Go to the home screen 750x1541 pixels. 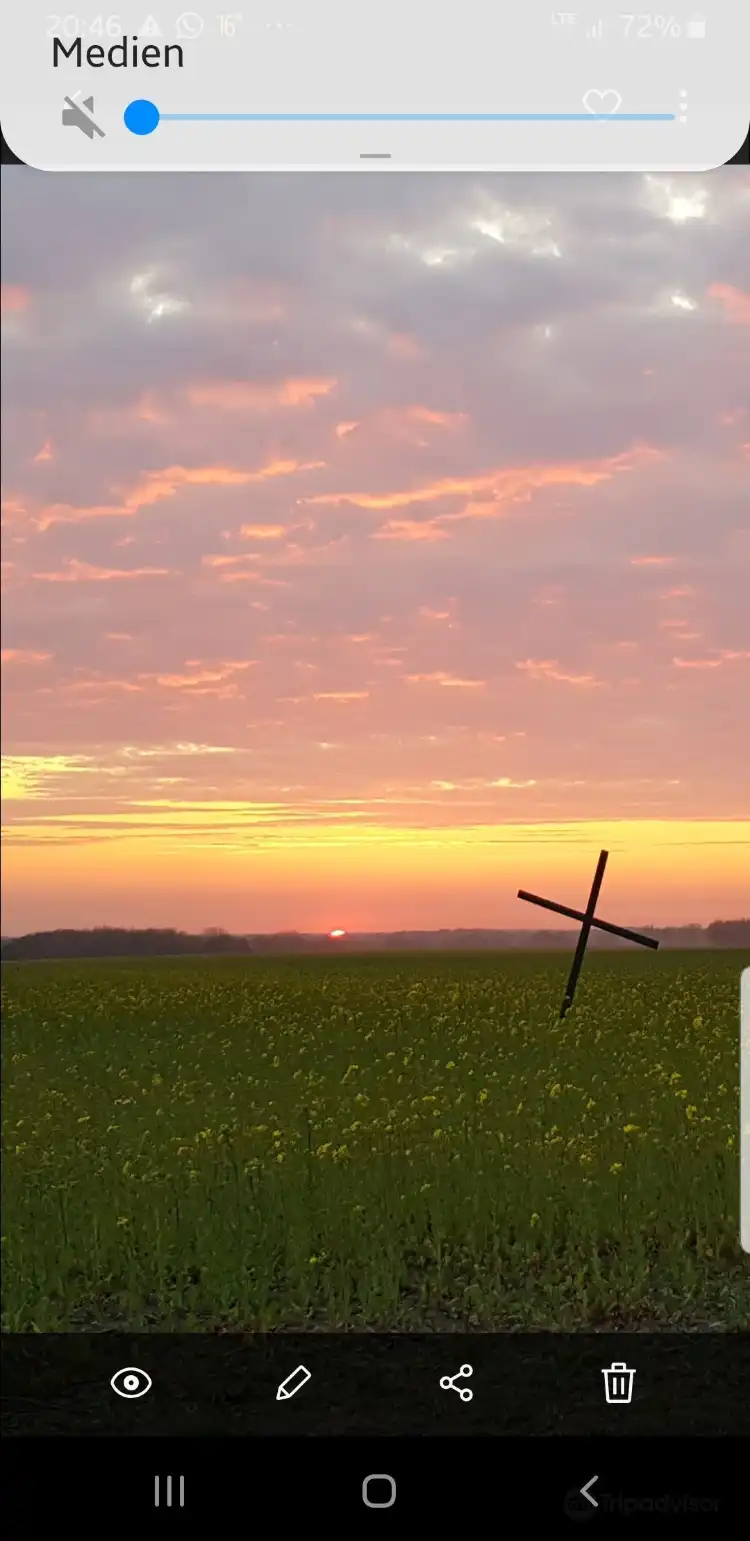coord(379,1491)
